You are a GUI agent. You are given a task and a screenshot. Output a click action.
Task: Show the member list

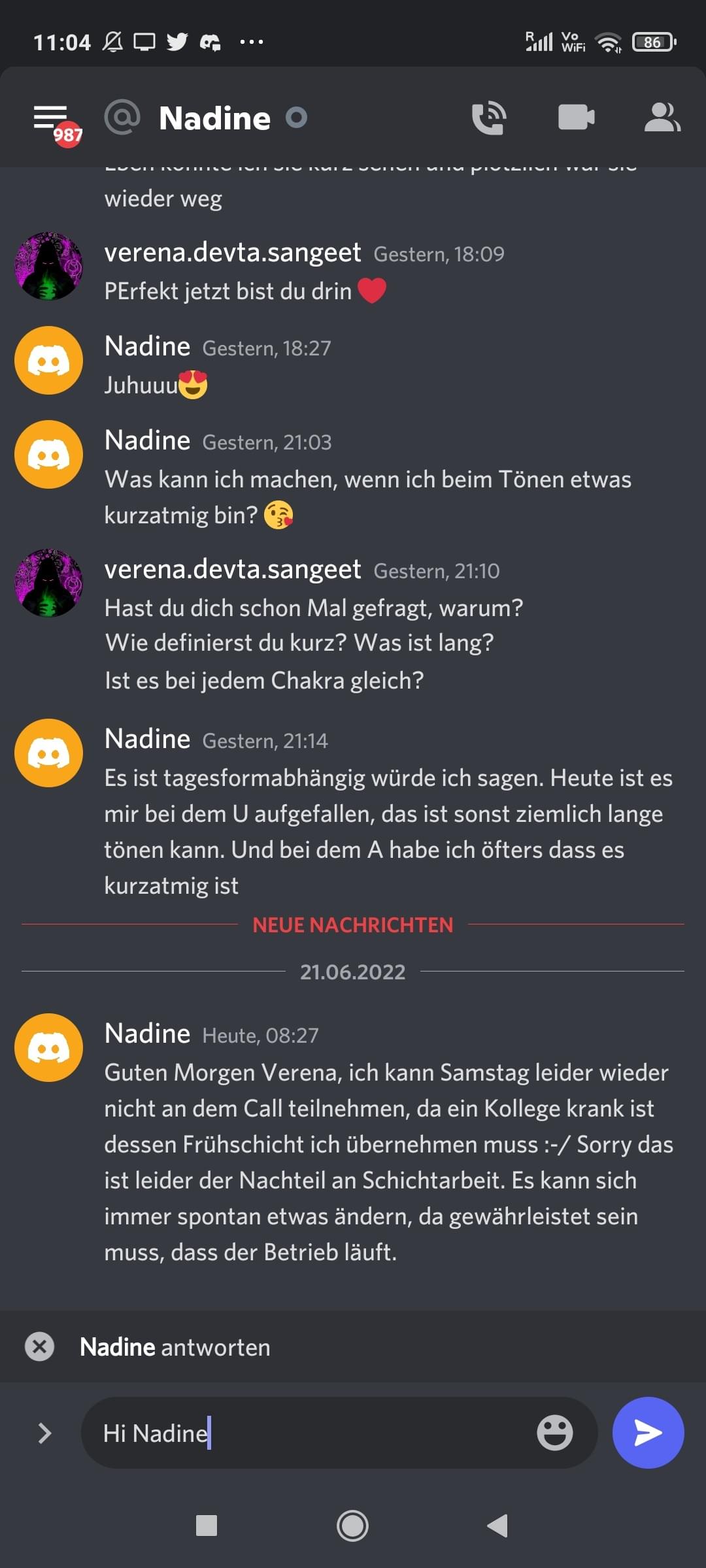(662, 118)
